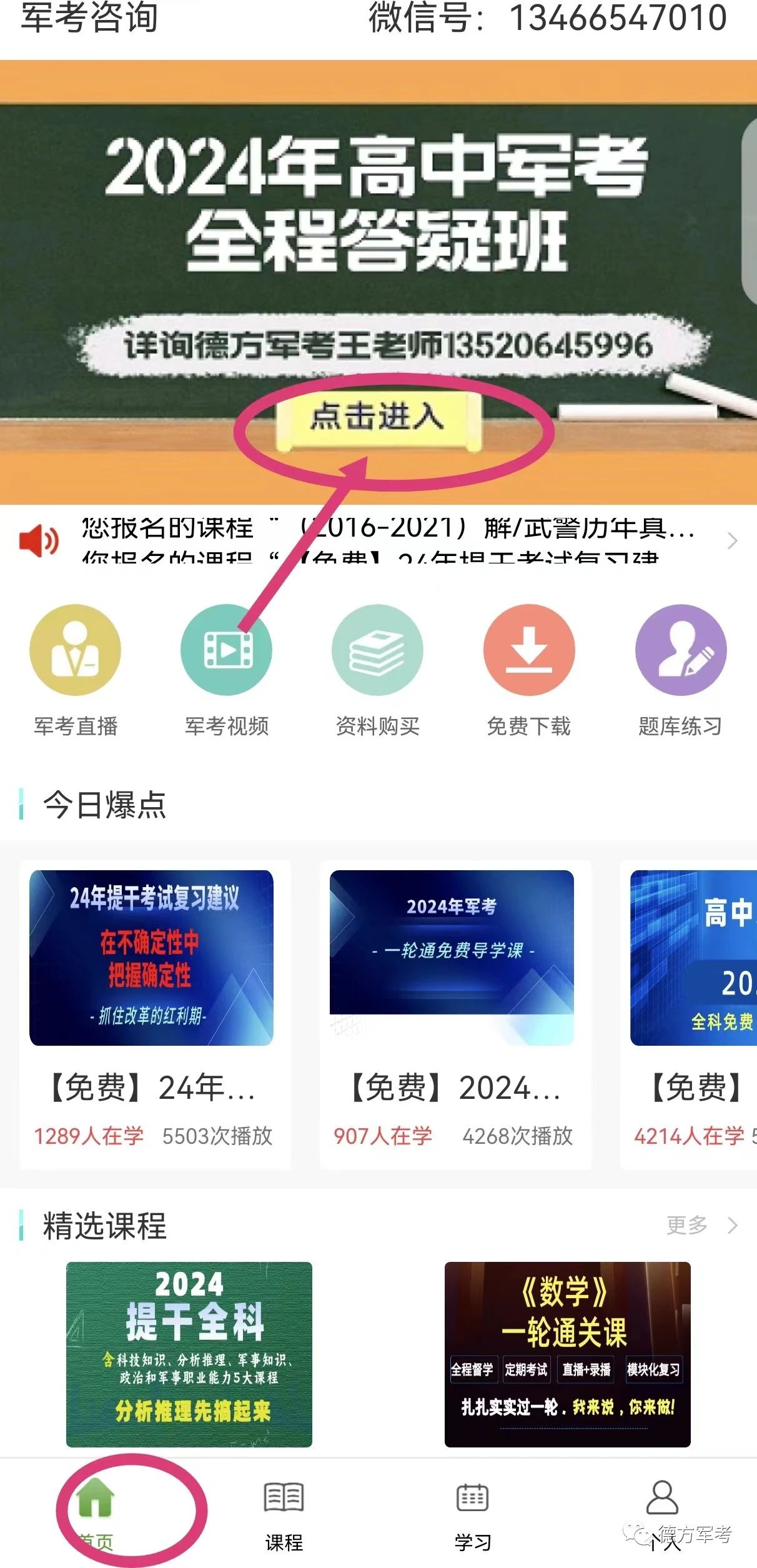Expand the course announcement notice arrow

click(x=733, y=540)
